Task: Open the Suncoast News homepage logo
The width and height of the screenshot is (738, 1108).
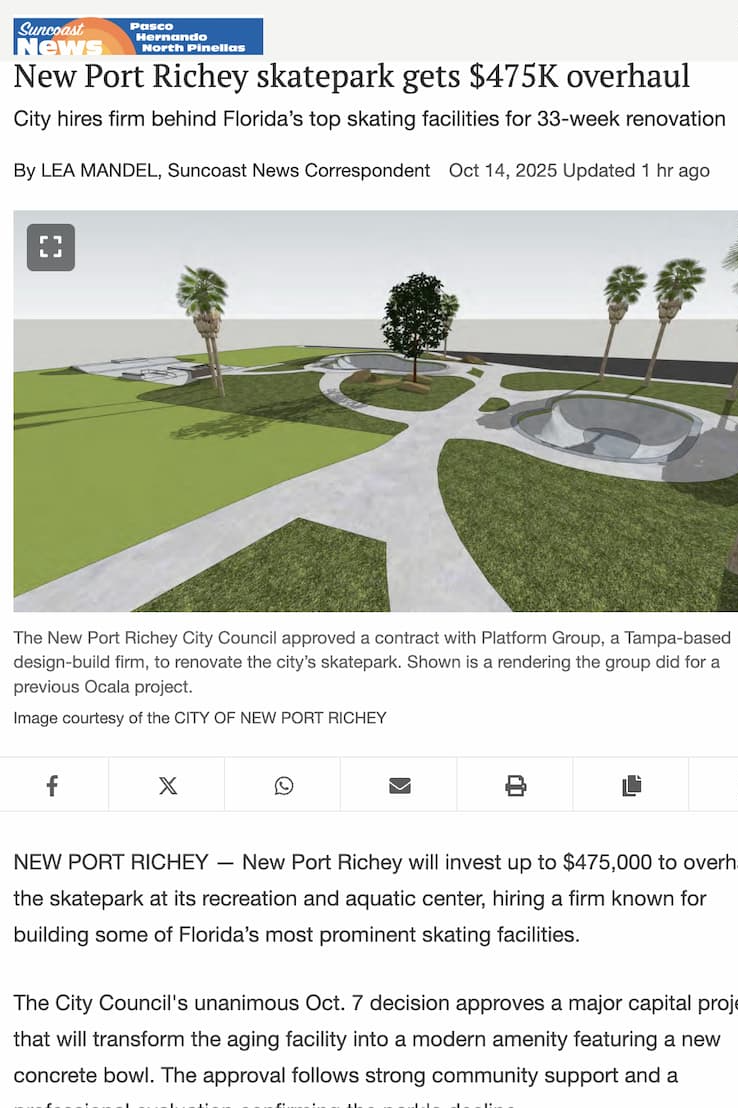Action: click(x=137, y=36)
